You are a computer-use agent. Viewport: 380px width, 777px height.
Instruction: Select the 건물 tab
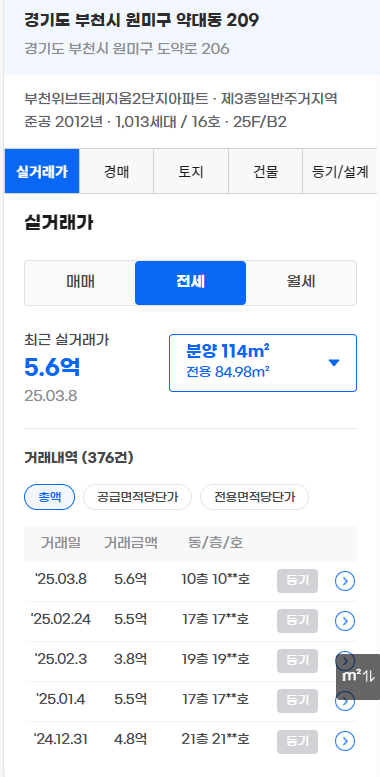click(265, 171)
